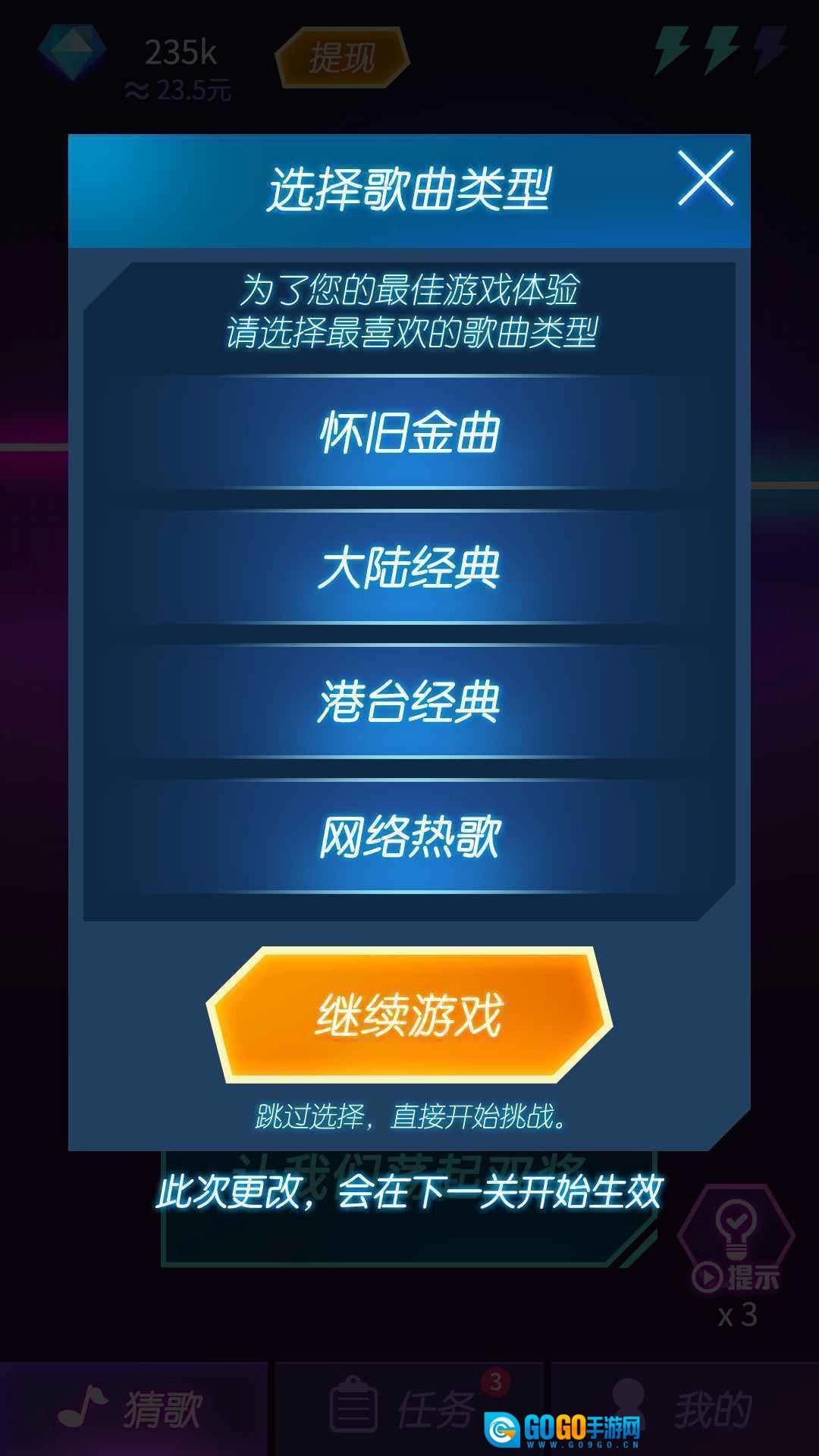Choose 大陆经典 song type
Image resolution: width=819 pixels, height=1456 pixels.
point(409,567)
